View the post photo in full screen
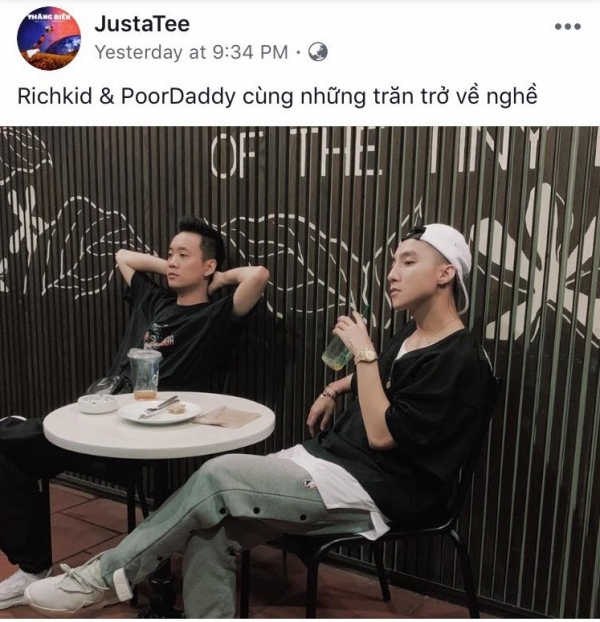 [300, 371]
